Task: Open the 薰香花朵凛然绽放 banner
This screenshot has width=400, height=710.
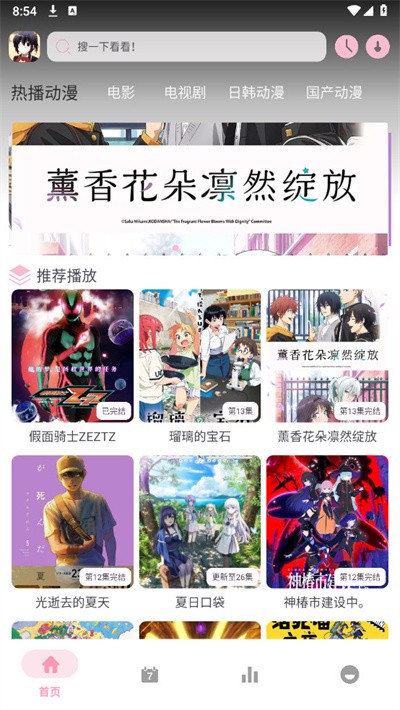Action: pos(200,189)
